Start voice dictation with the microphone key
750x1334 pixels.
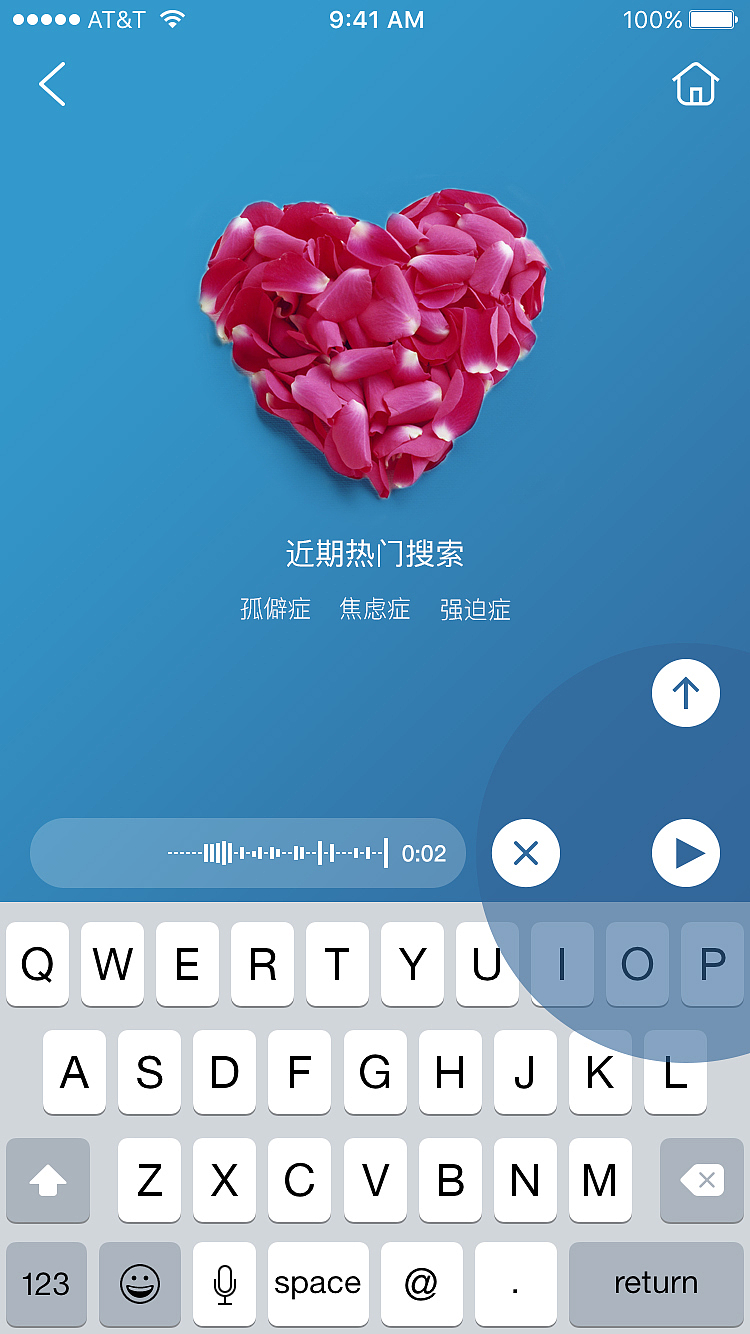click(223, 1283)
